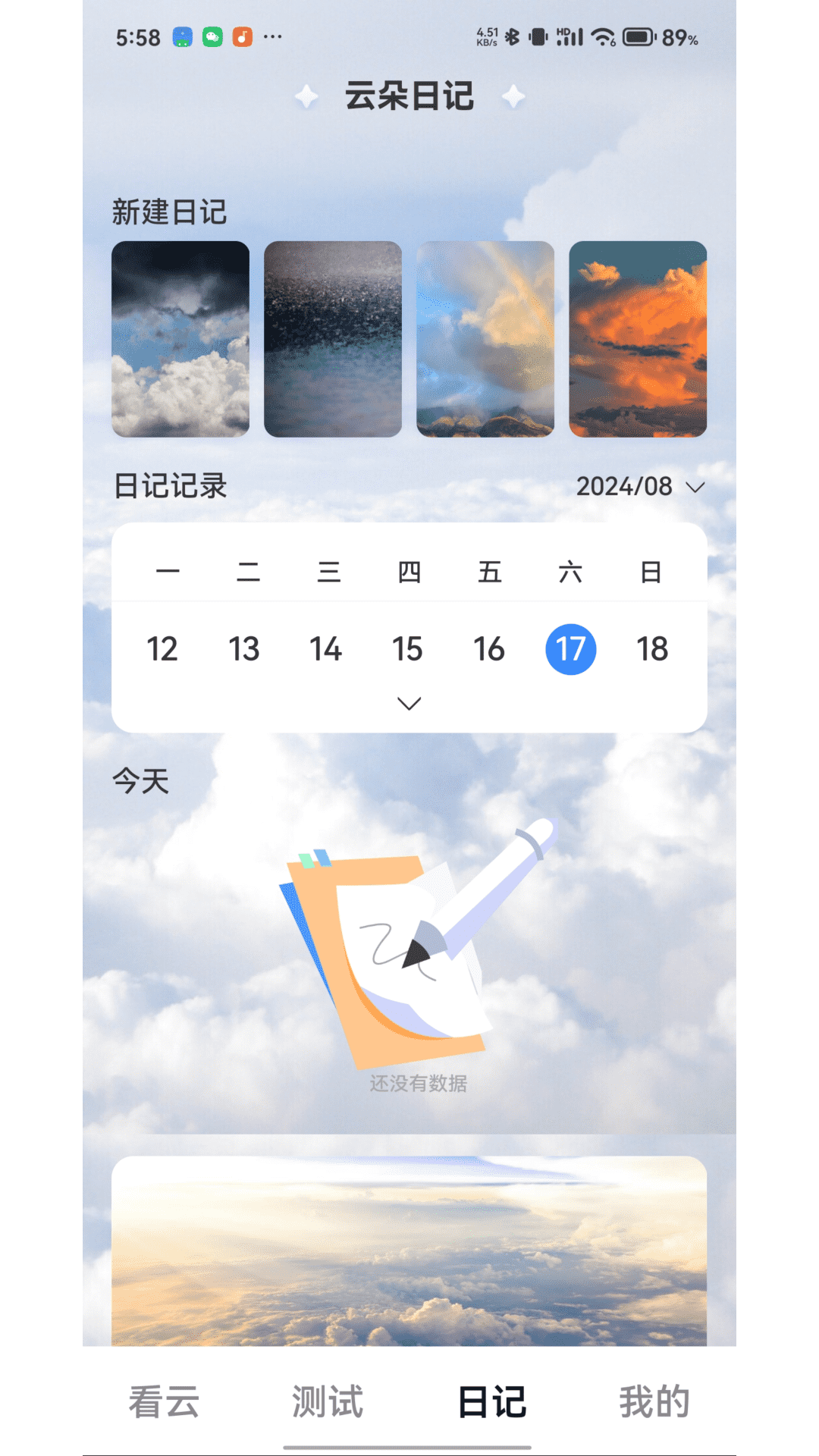819x1456 pixels.
Task: Switch to the 看云 tab
Action: (164, 1401)
